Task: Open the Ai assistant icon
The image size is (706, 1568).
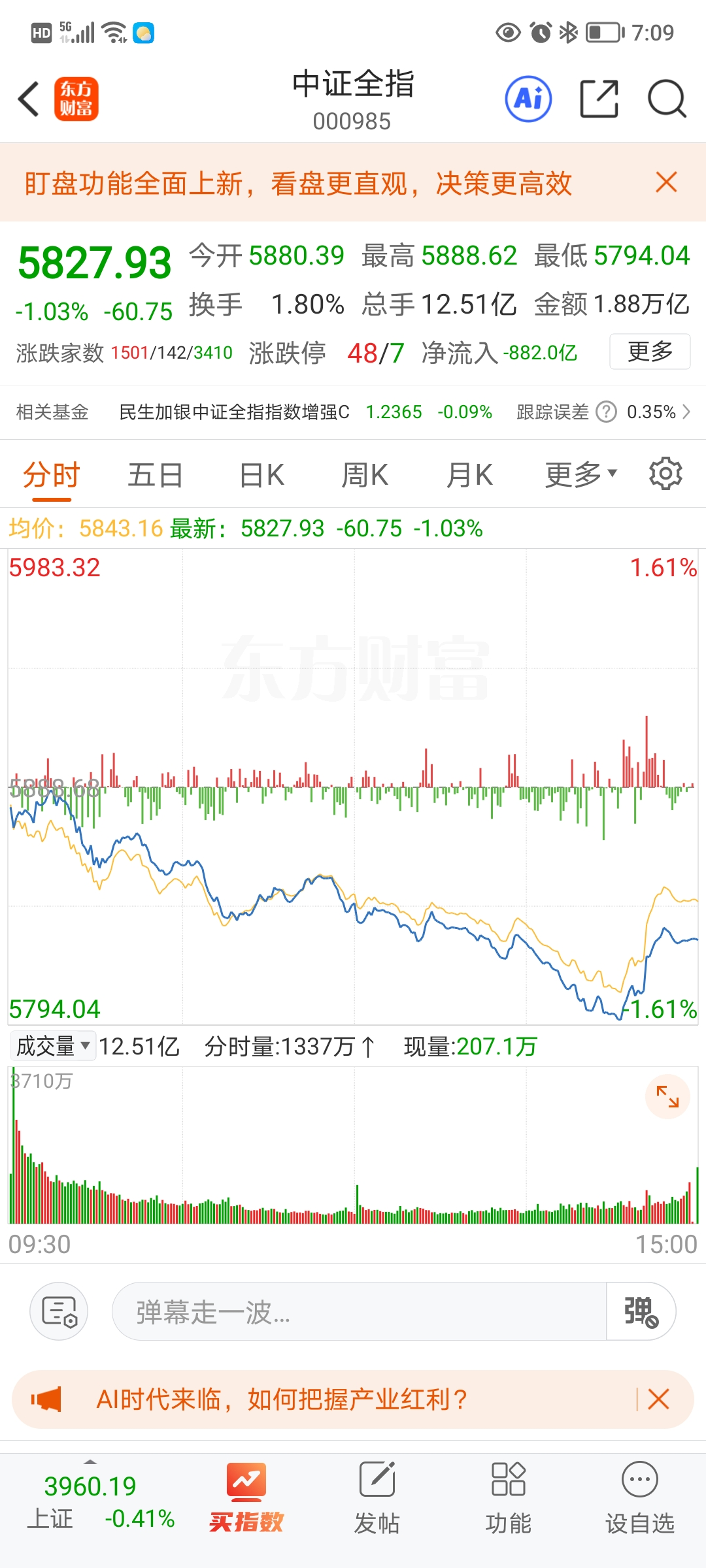Action: [x=528, y=99]
